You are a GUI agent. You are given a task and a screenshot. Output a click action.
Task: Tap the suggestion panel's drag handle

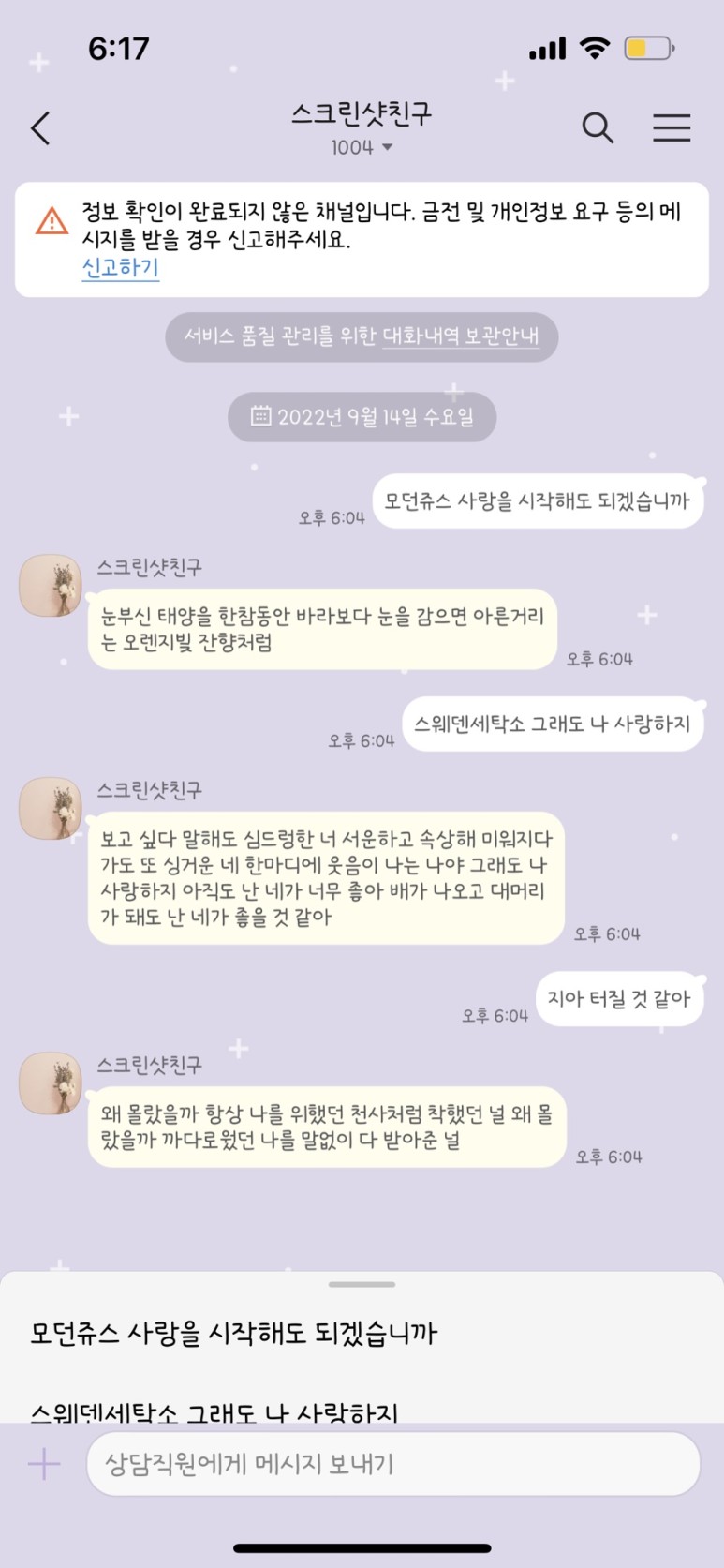[x=362, y=1284]
